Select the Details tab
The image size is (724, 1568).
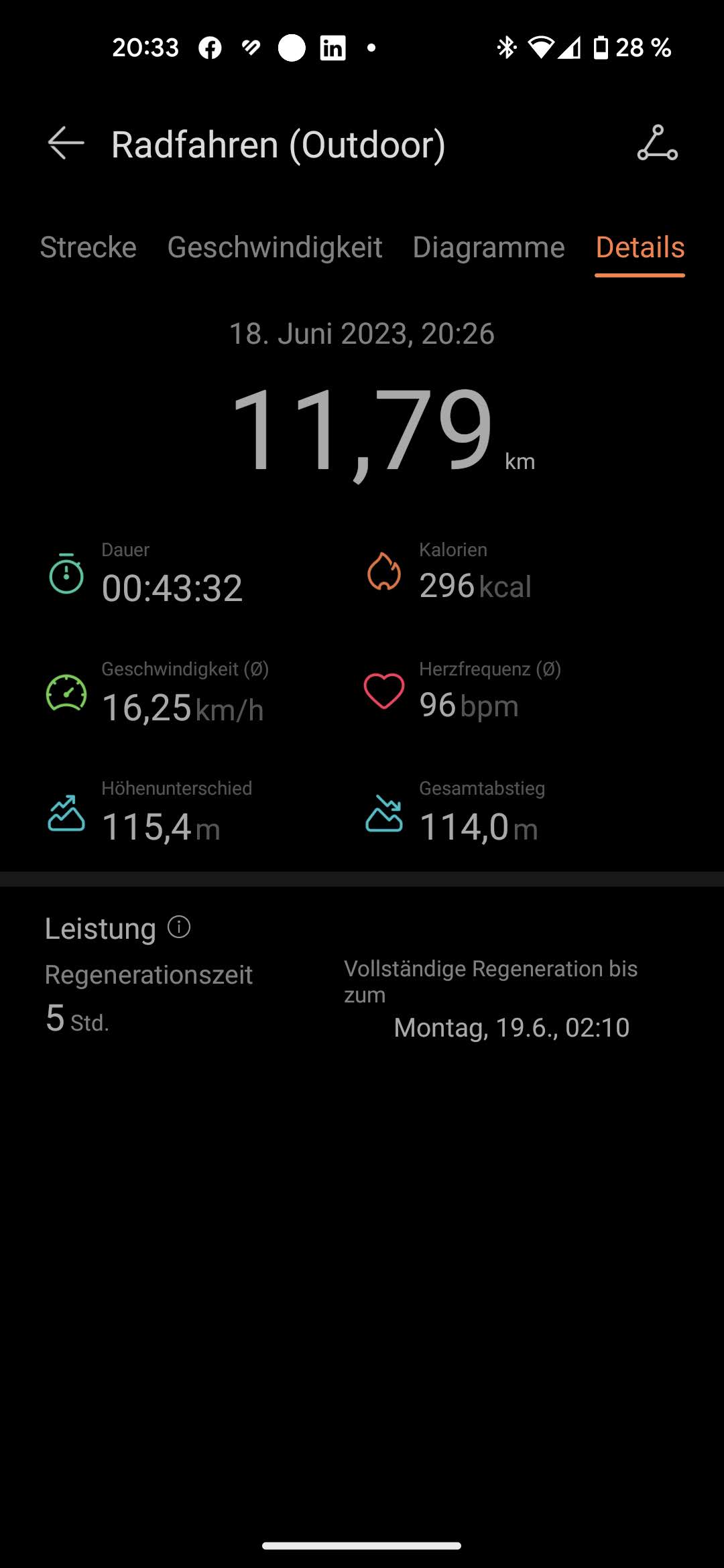[x=640, y=247]
